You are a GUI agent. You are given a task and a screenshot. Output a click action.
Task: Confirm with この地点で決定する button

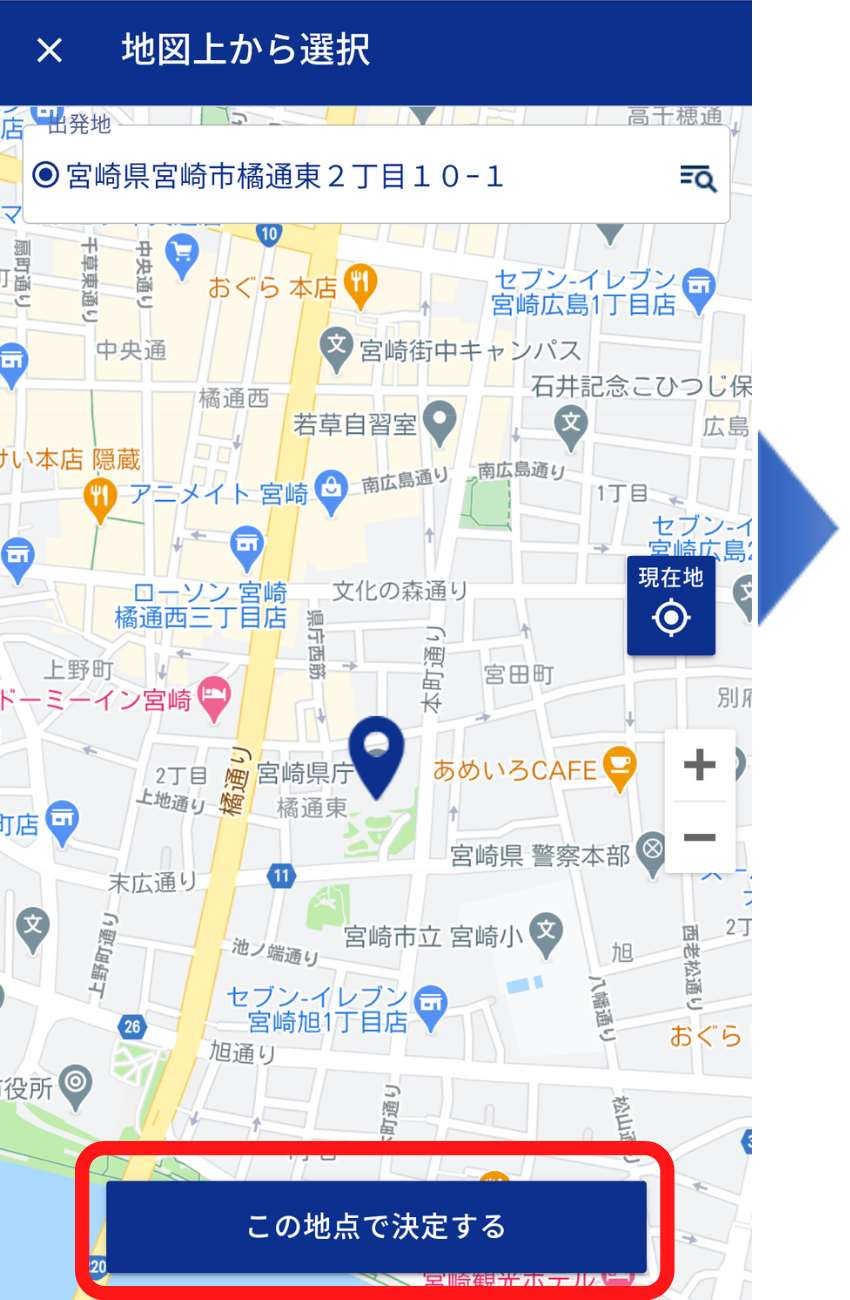point(376,1226)
